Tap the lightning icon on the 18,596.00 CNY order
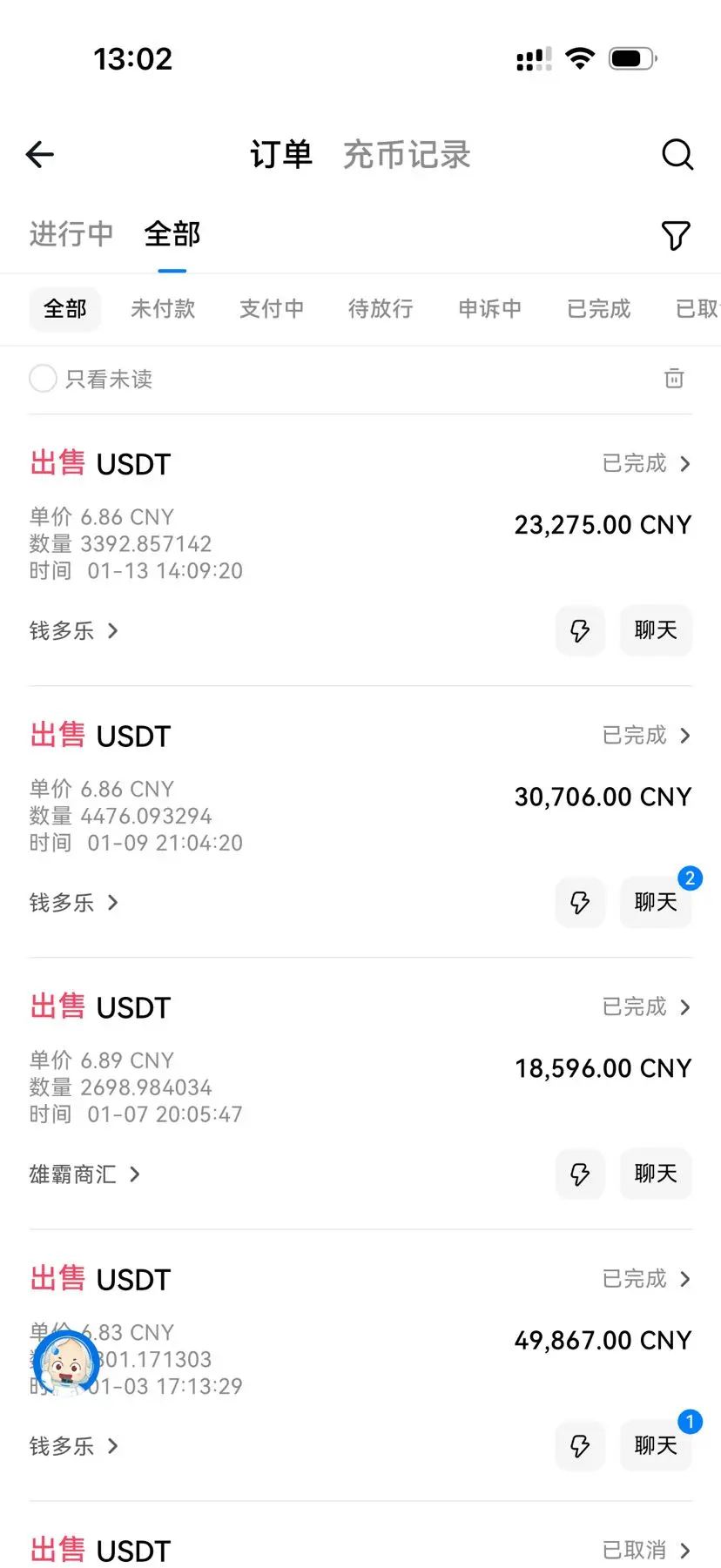The image size is (721, 1568). pyautogui.click(x=580, y=1174)
